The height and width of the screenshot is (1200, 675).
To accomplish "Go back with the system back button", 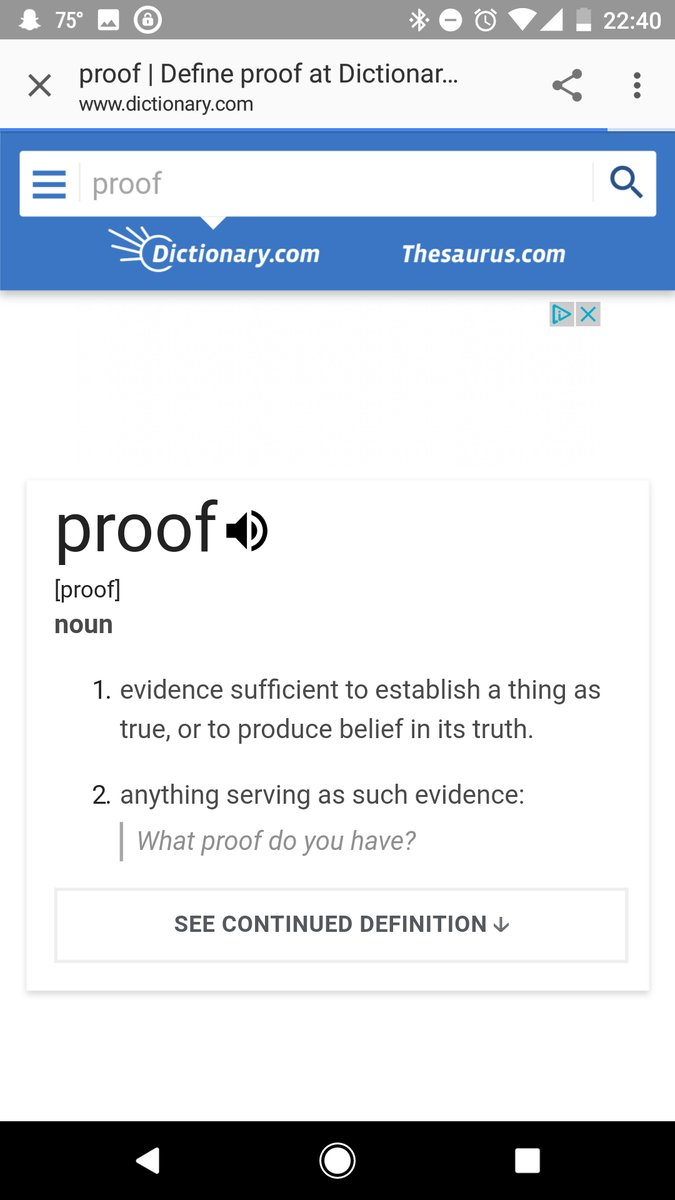I will [x=147, y=1160].
